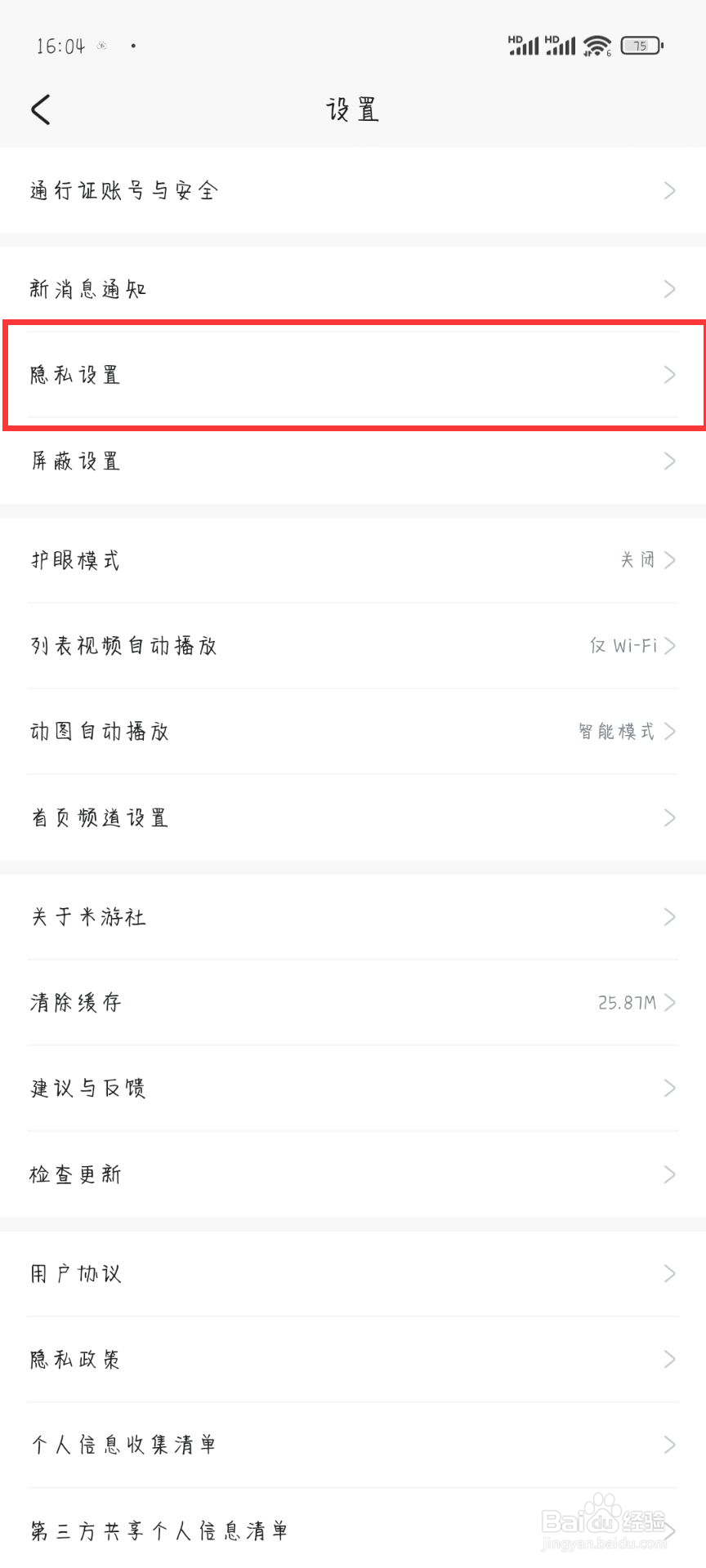Expand 护眼模式 currently set to 关闭

[353, 561]
